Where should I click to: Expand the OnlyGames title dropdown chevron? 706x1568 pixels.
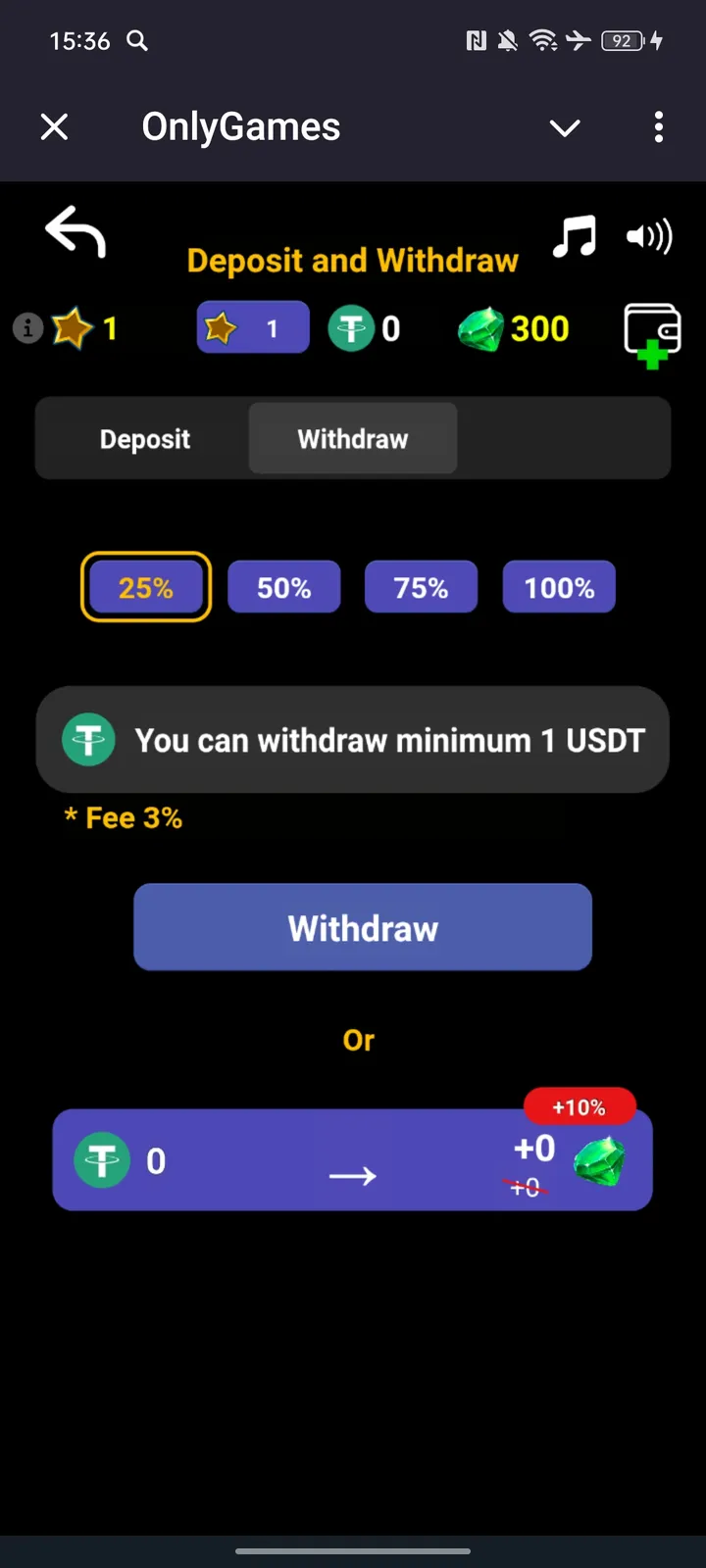coord(565,127)
